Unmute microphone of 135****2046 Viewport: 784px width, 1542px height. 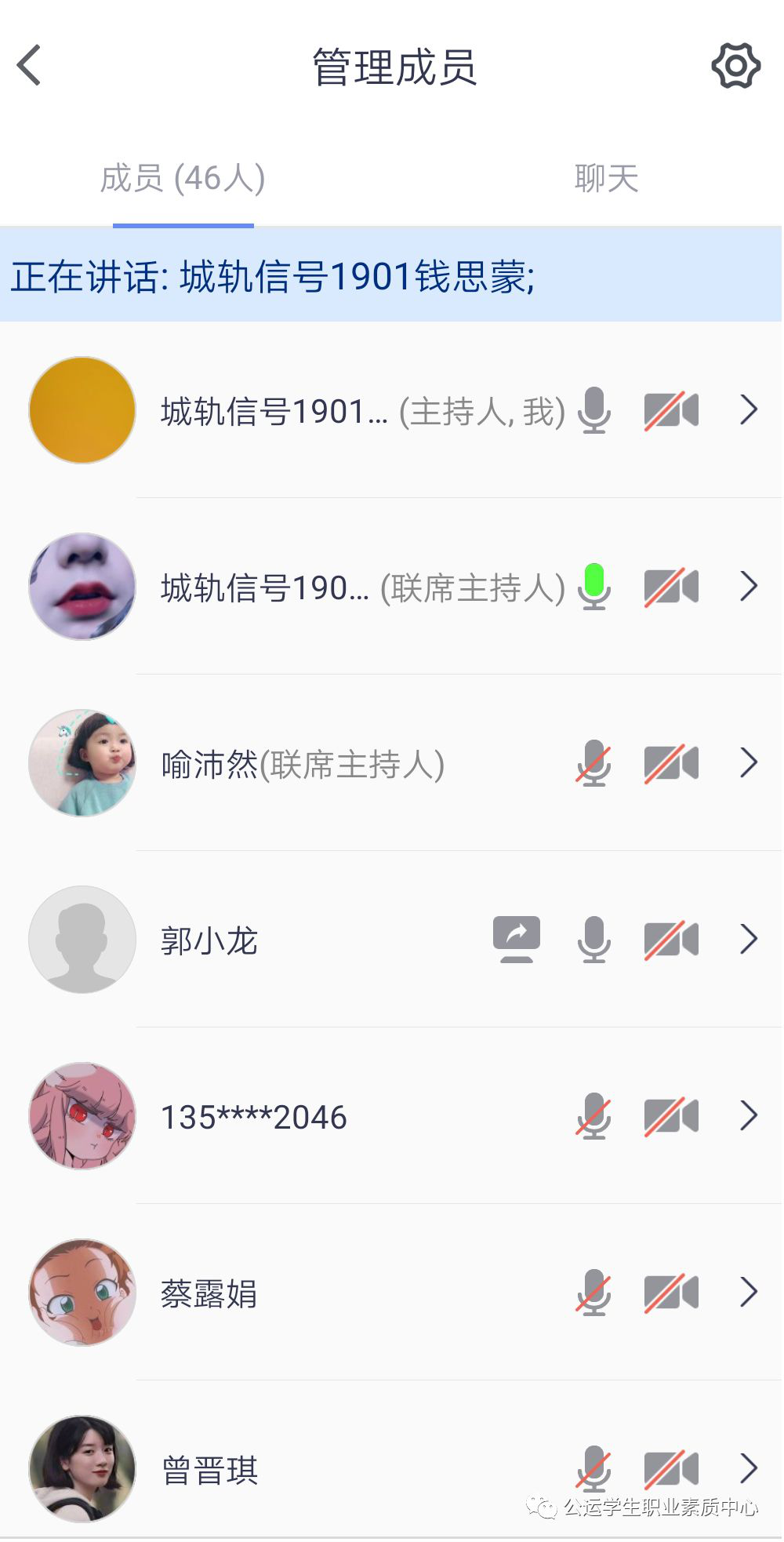pyautogui.click(x=594, y=1116)
